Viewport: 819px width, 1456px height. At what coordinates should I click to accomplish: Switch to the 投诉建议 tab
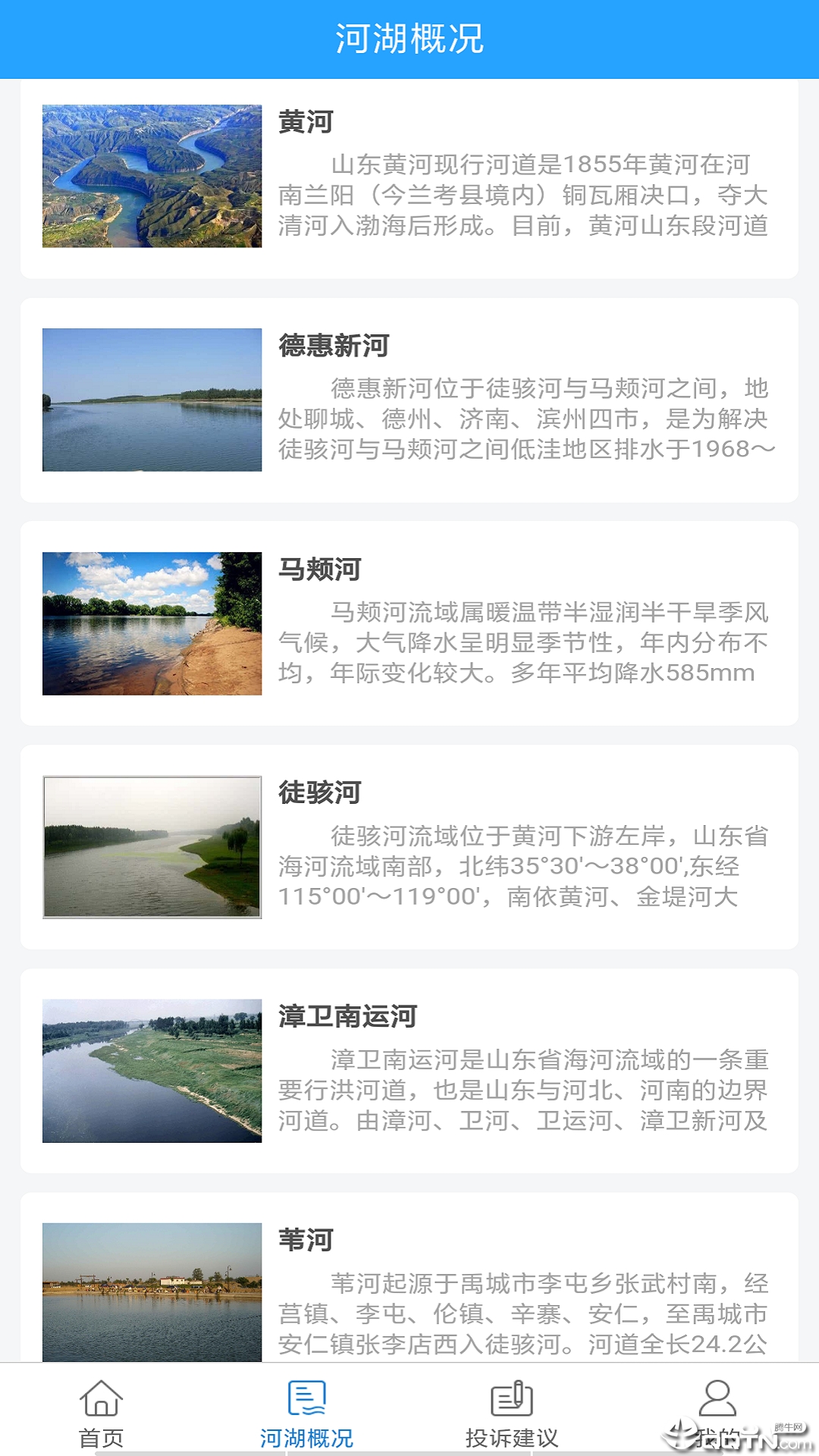(512, 1412)
